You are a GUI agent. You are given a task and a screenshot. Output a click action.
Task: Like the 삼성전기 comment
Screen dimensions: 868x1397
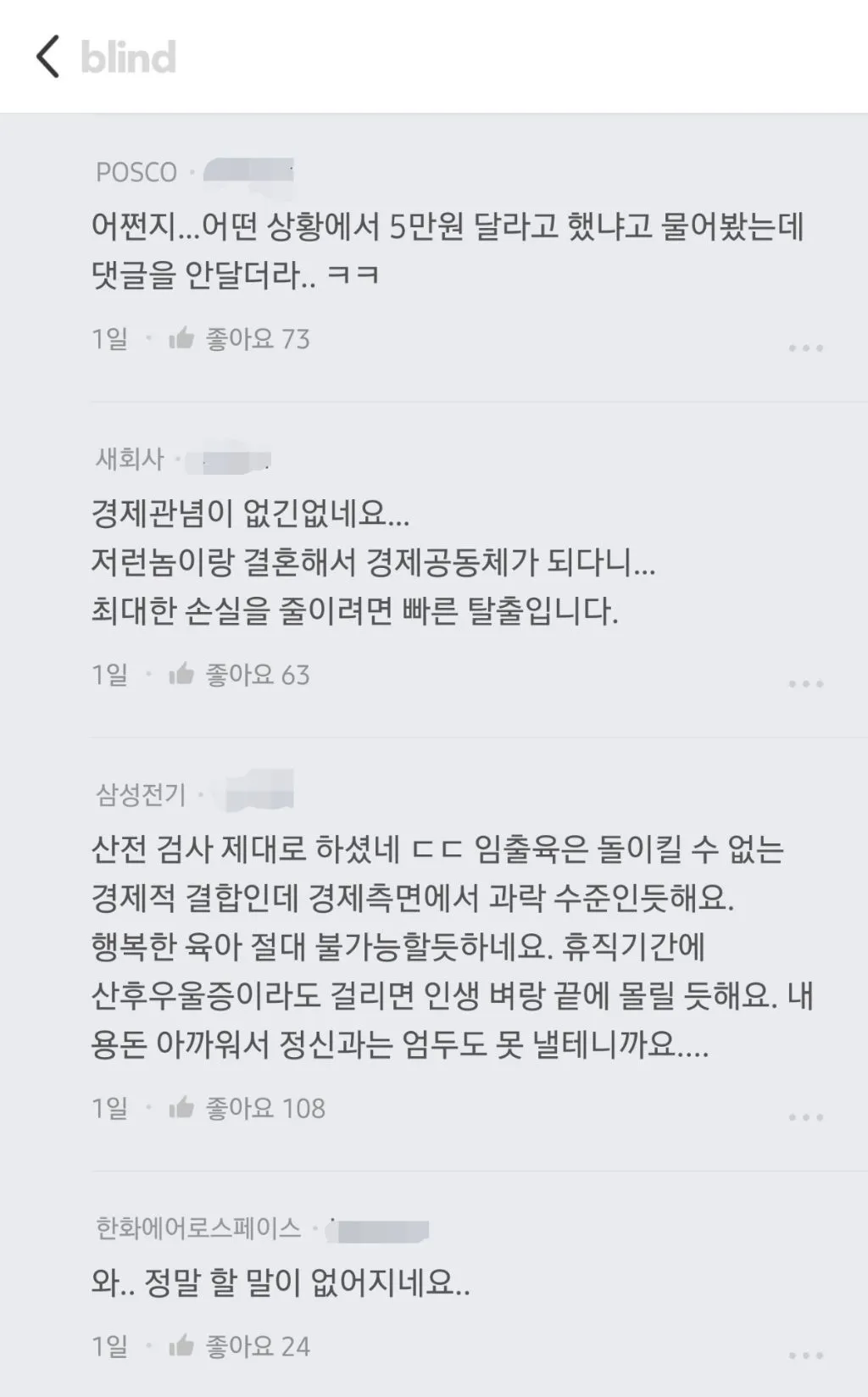pos(181,1109)
